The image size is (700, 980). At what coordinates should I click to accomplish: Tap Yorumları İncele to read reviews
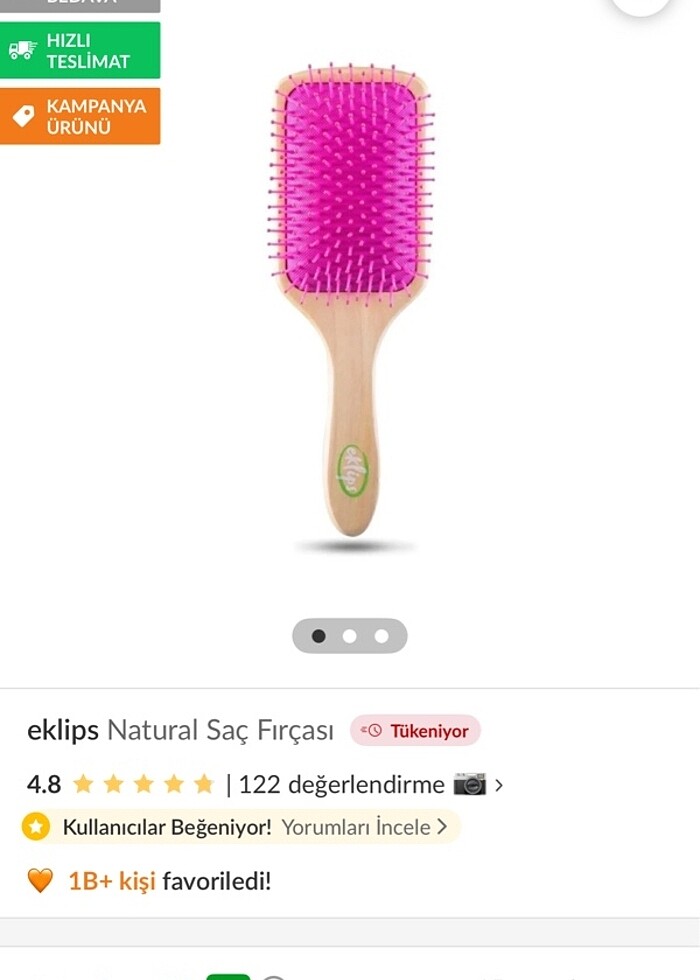point(364,827)
